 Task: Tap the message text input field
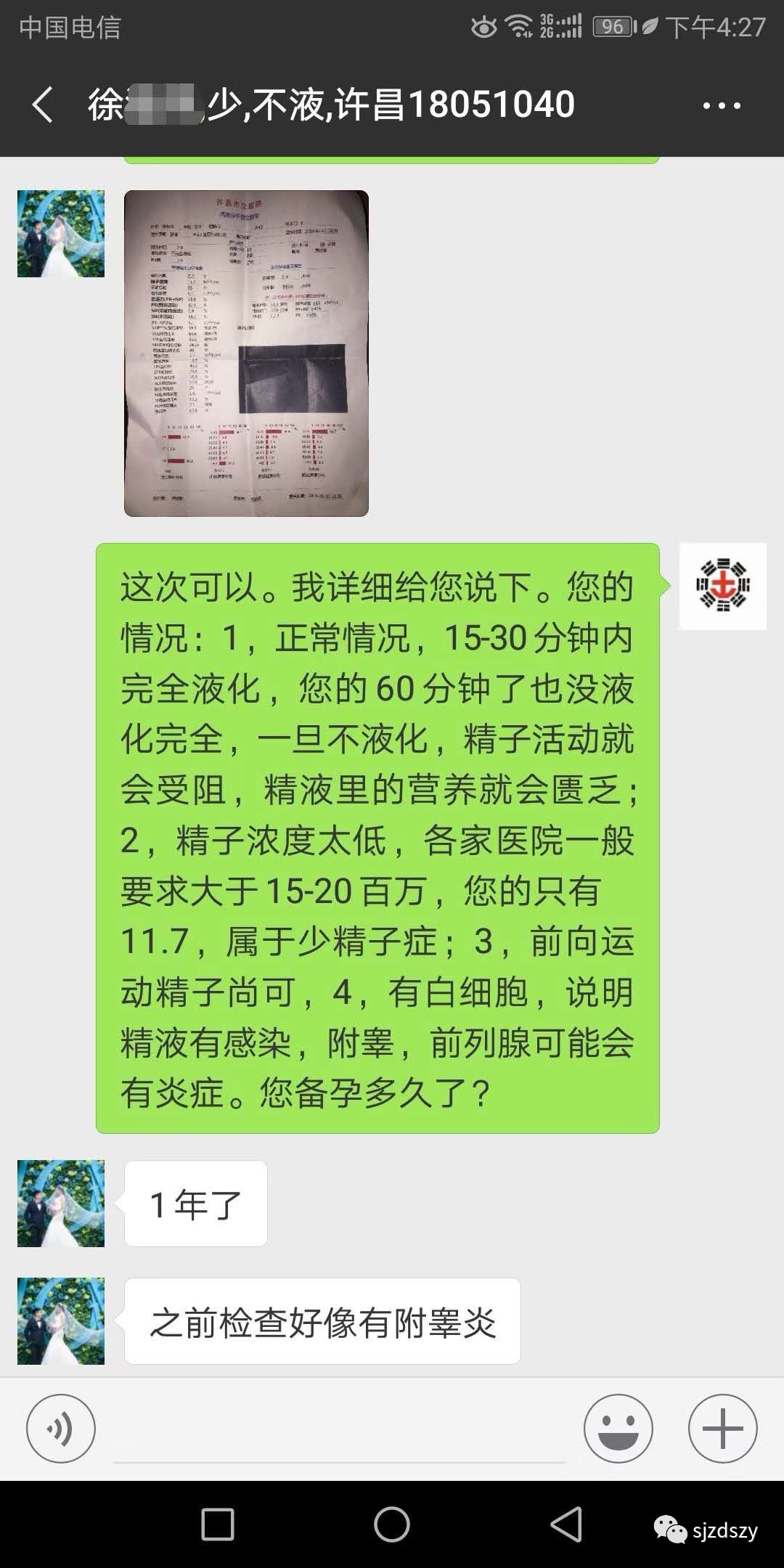tap(339, 1430)
